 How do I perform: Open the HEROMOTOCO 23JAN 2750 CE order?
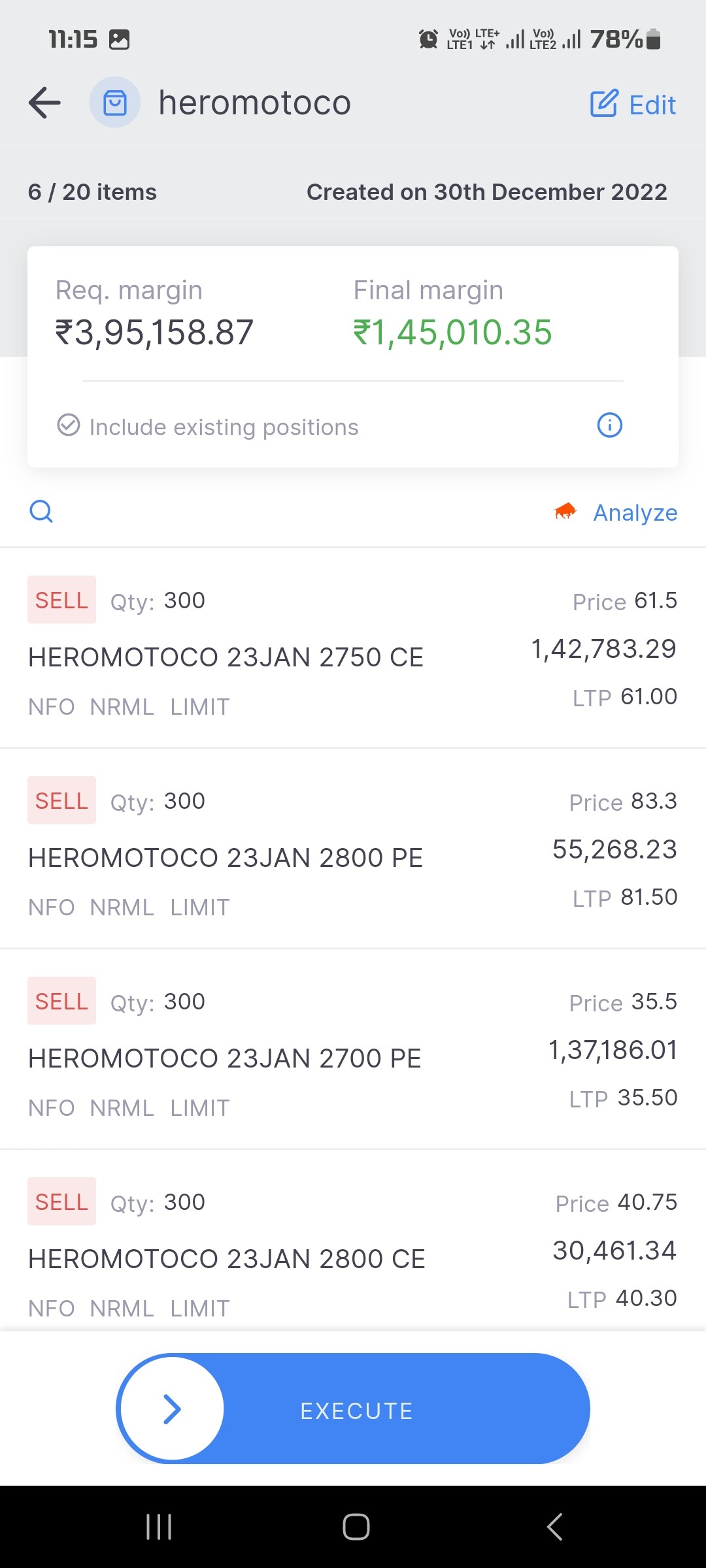[353, 648]
